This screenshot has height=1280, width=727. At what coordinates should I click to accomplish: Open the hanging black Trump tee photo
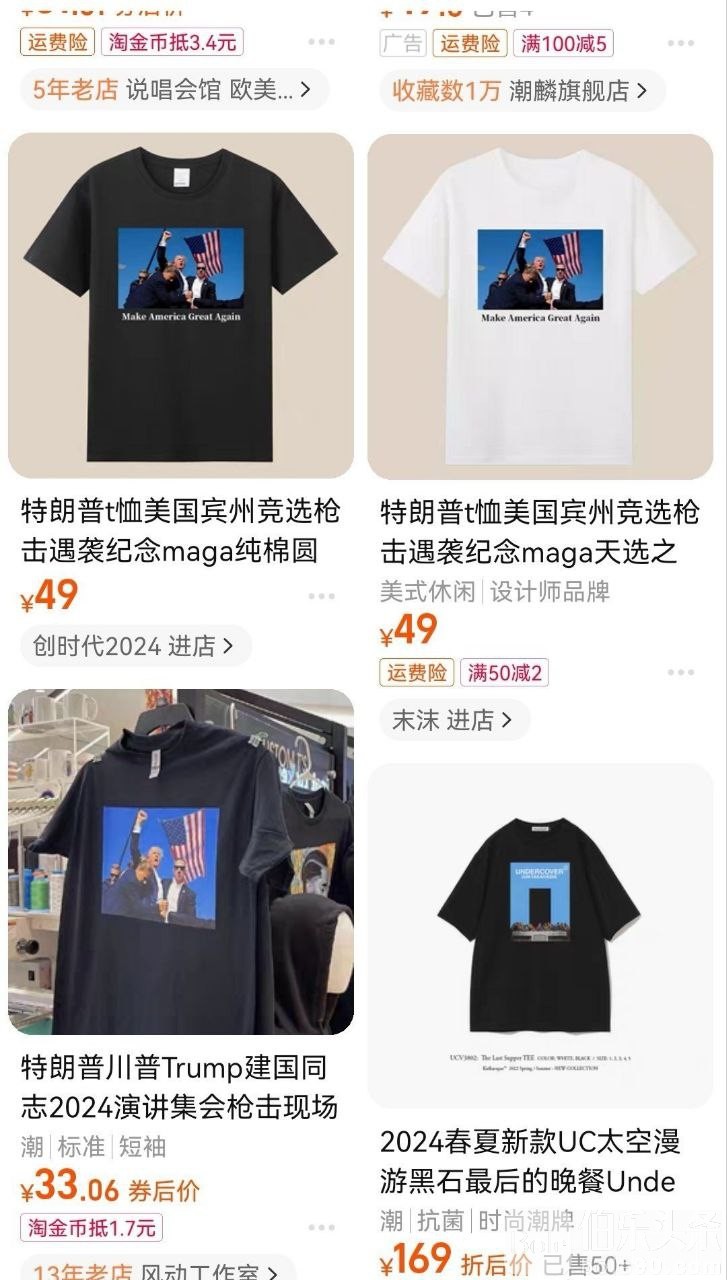click(181, 862)
